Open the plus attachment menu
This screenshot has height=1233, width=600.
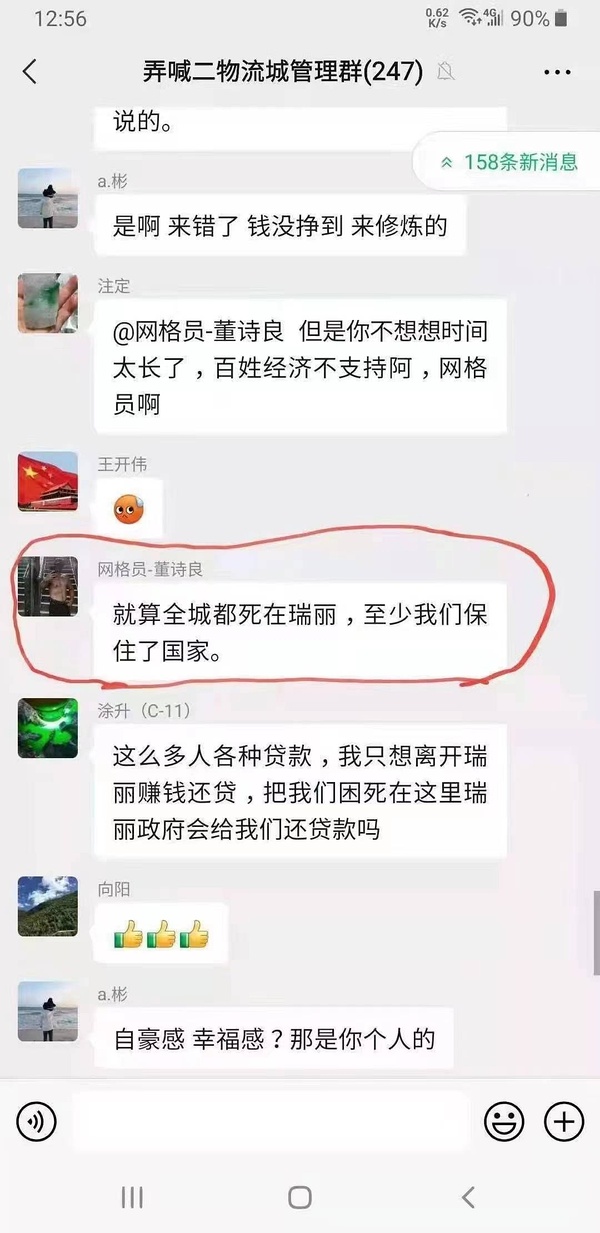(563, 1122)
